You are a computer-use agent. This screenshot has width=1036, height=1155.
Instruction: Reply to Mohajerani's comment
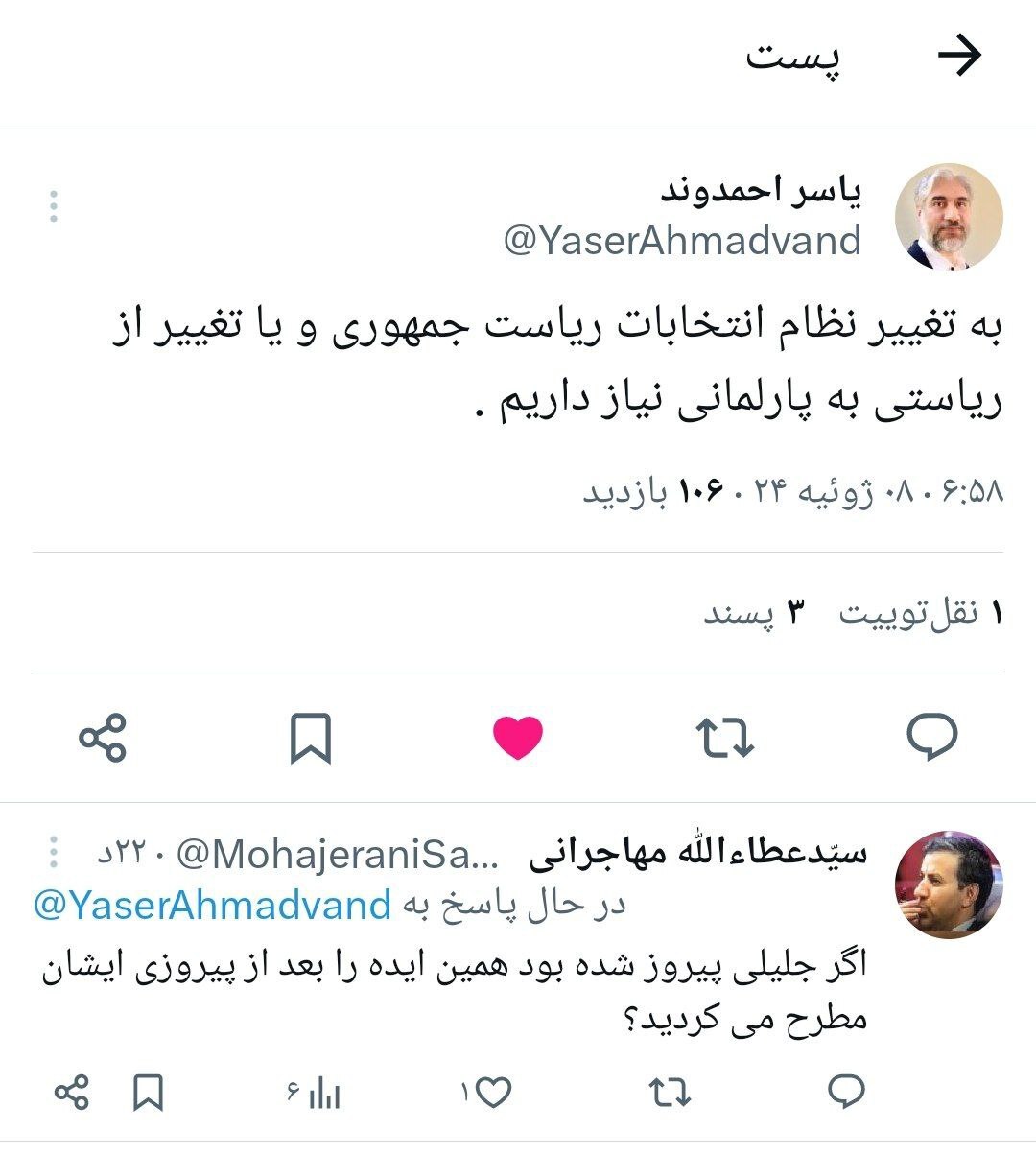pos(846,1092)
